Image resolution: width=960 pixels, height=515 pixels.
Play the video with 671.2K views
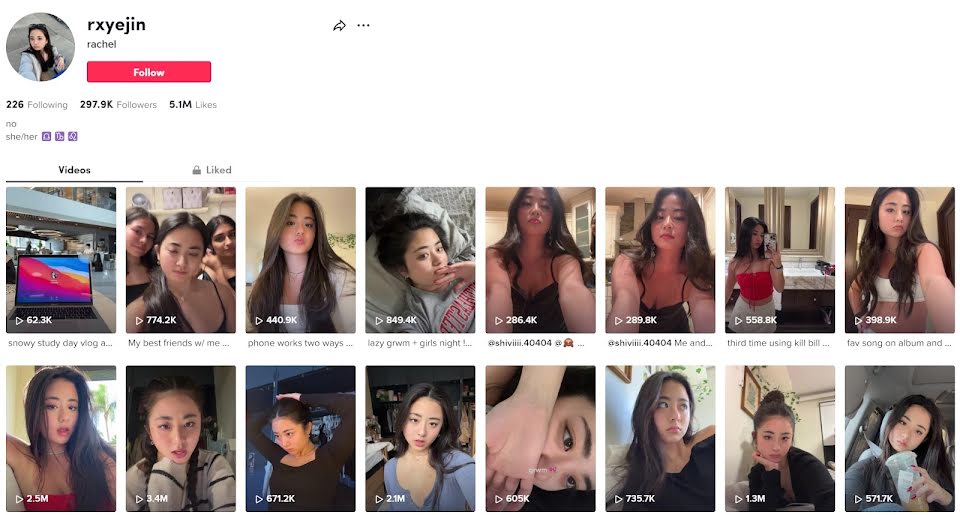click(x=300, y=438)
